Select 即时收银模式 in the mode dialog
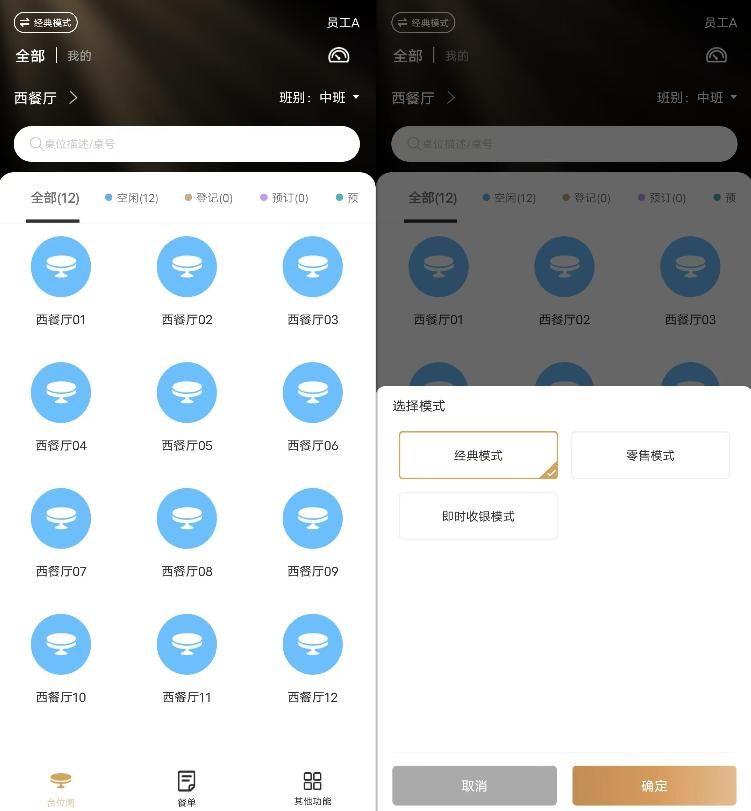Image resolution: width=751 pixels, height=811 pixels. pyautogui.click(x=478, y=516)
